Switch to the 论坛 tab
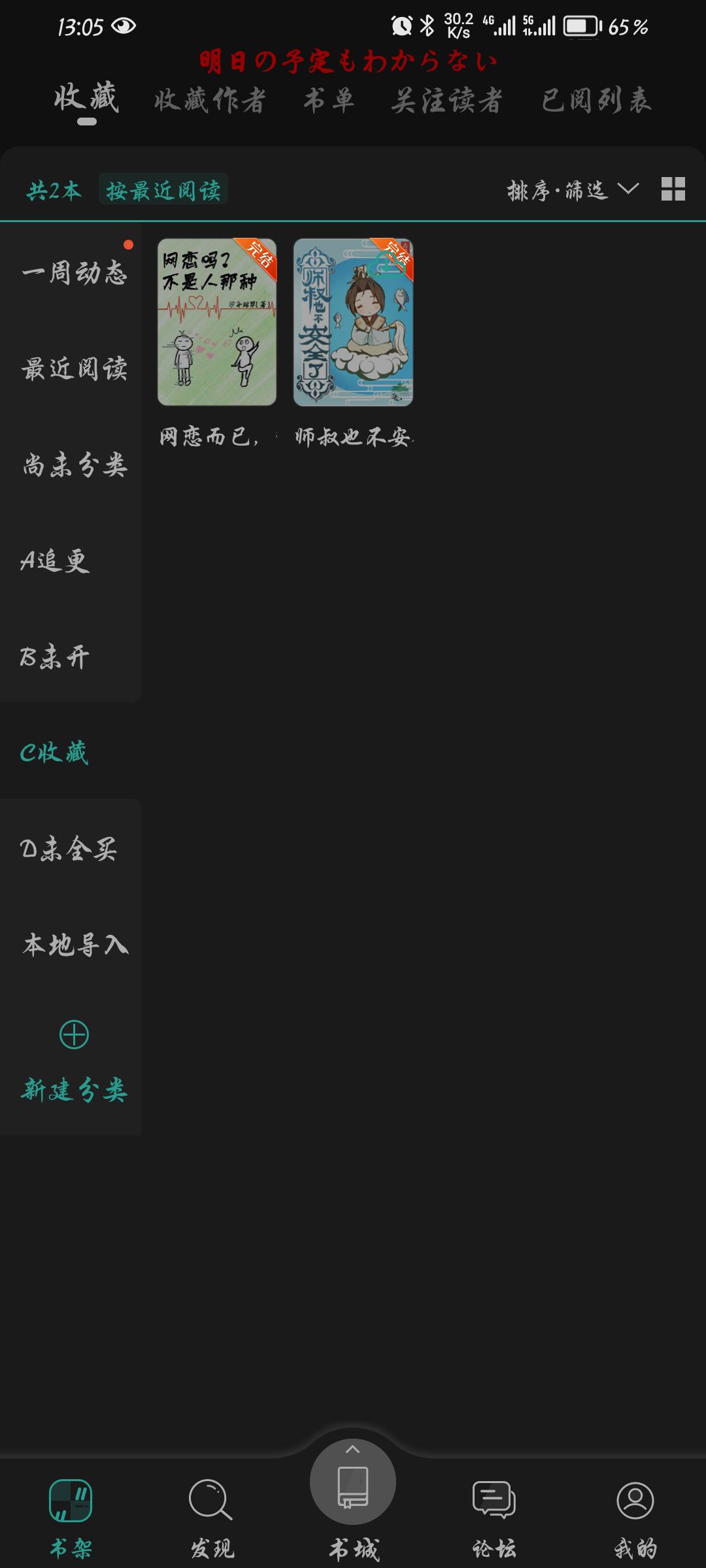 [x=494, y=1518]
